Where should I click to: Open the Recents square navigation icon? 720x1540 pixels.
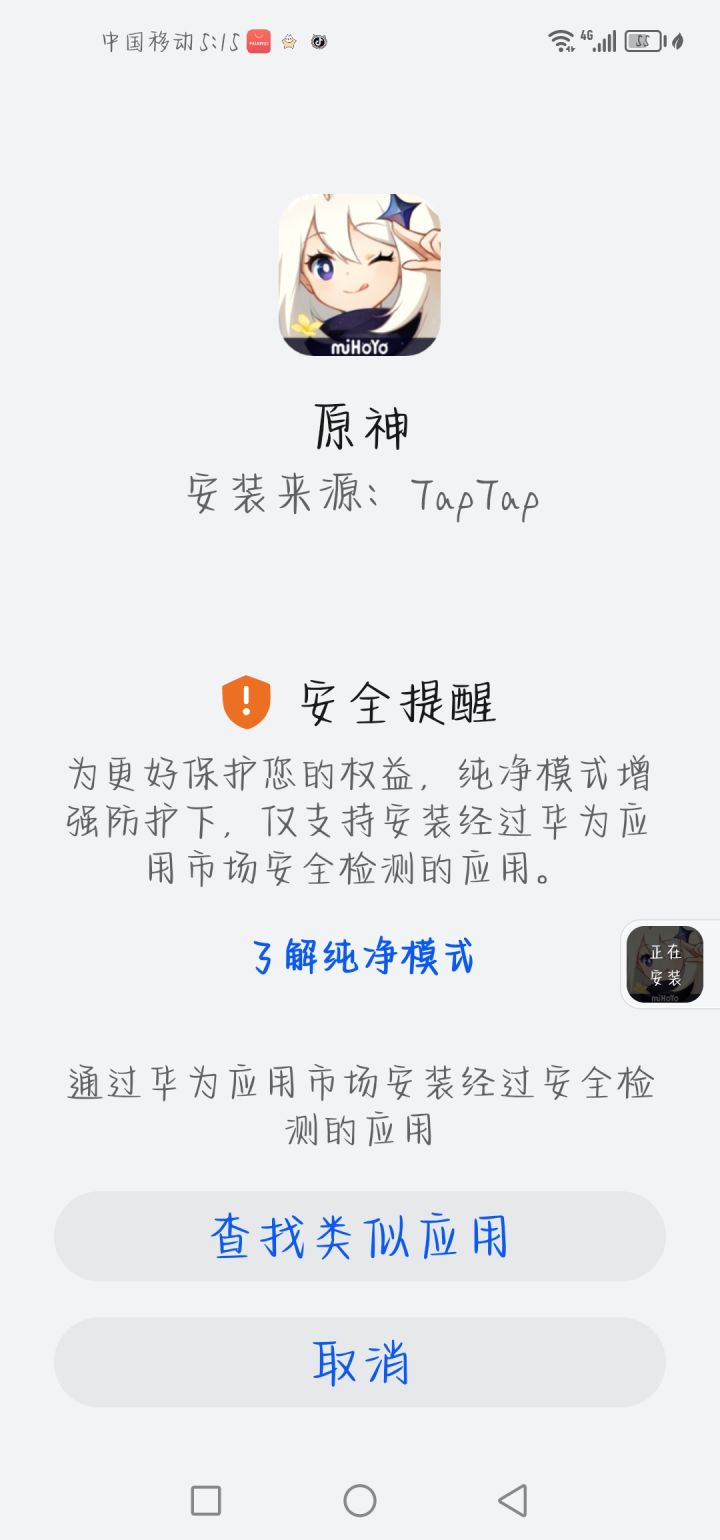pos(205,1501)
